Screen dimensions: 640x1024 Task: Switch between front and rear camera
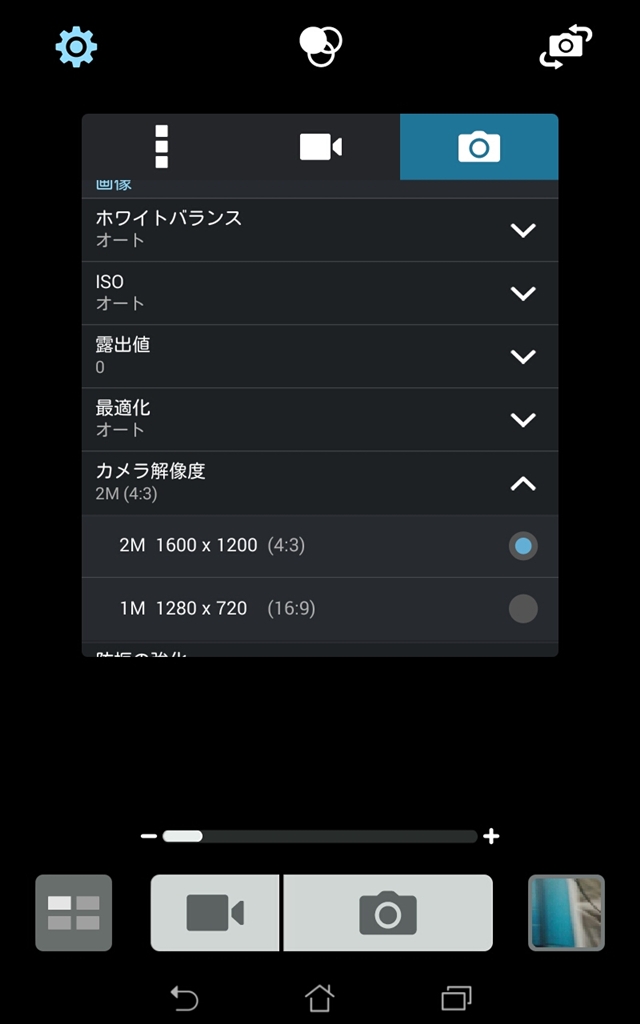click(x=565, y=47)
